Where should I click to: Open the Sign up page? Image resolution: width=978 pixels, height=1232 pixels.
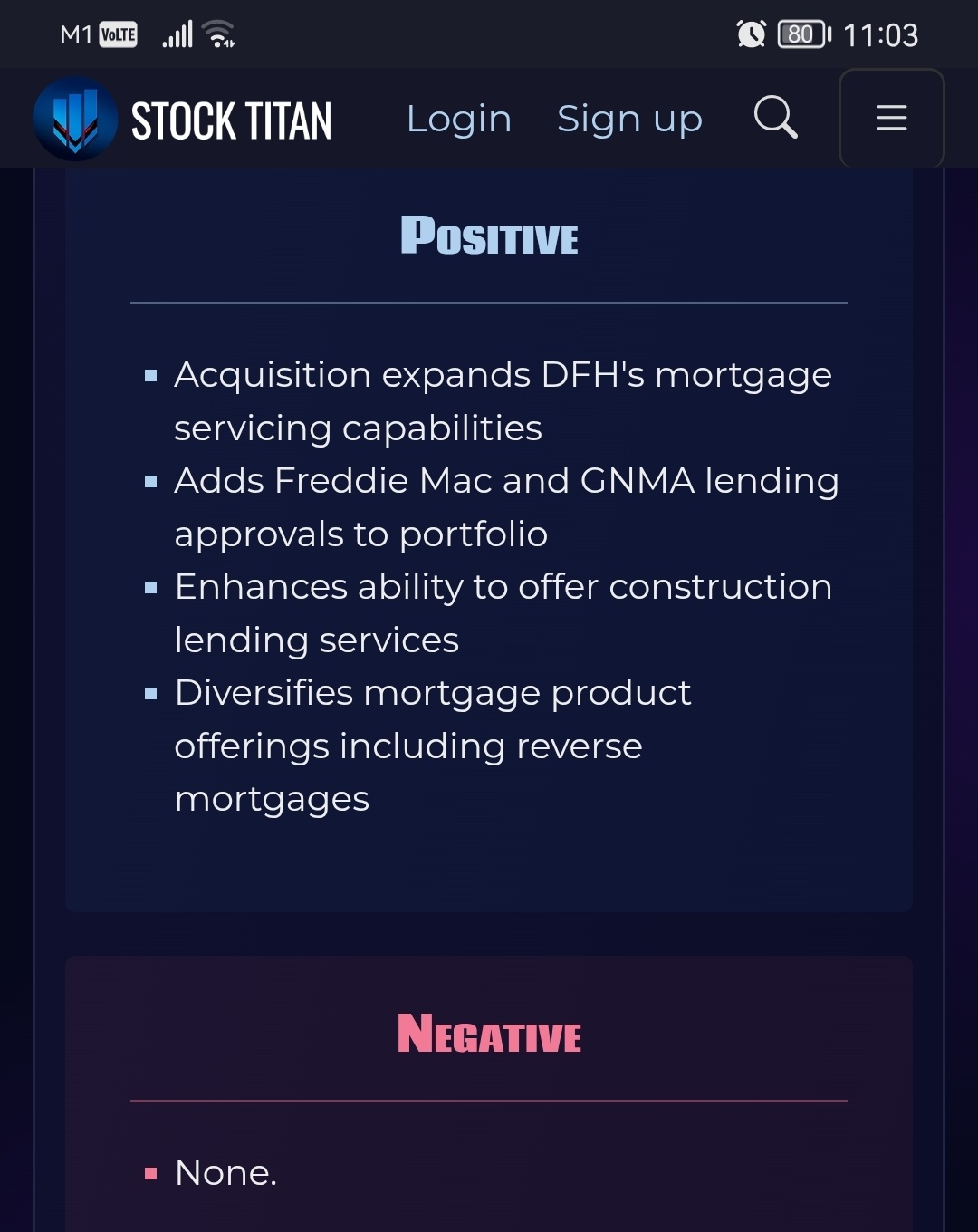(x=629, y=119)
